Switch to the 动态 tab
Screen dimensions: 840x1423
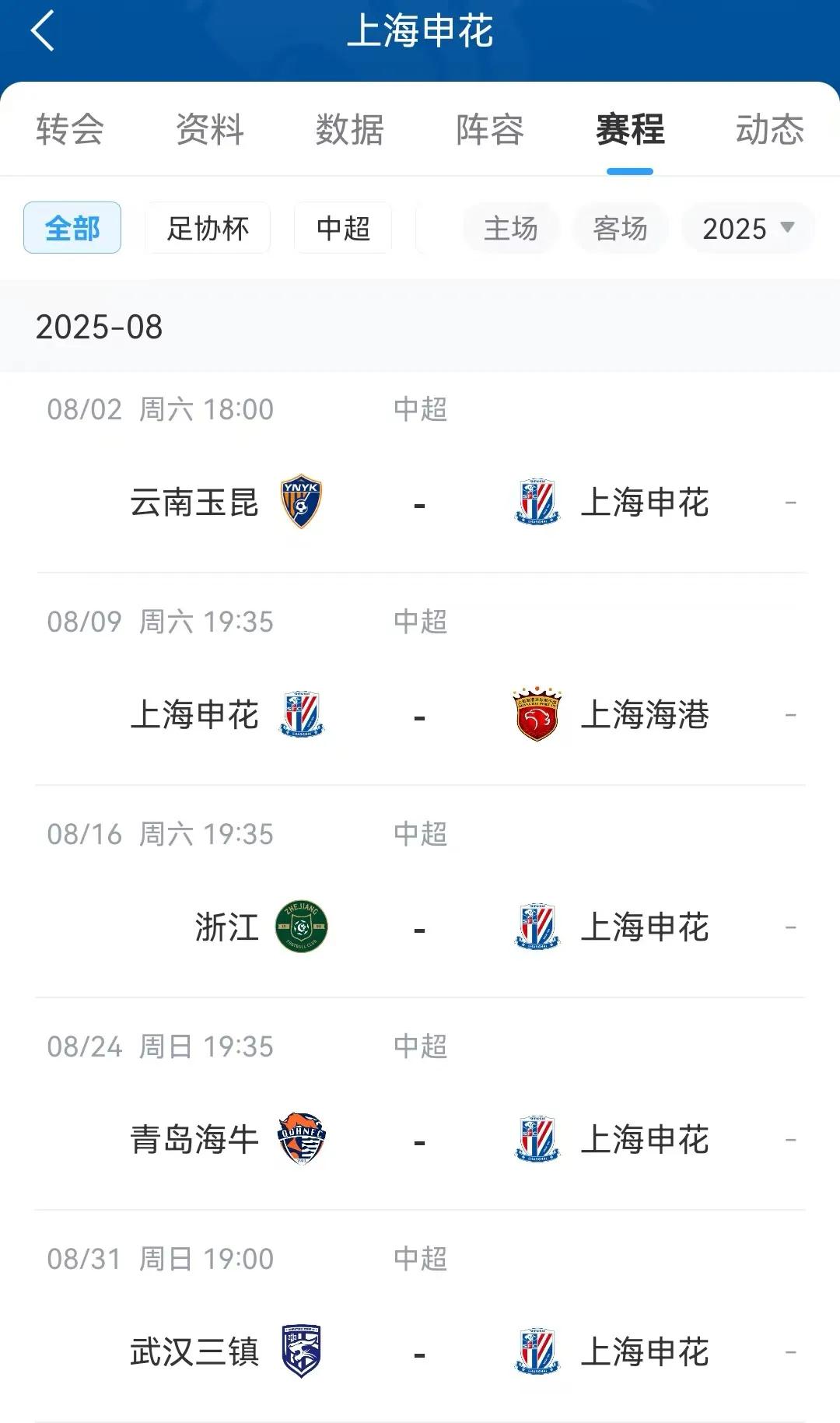pos(770,129)
